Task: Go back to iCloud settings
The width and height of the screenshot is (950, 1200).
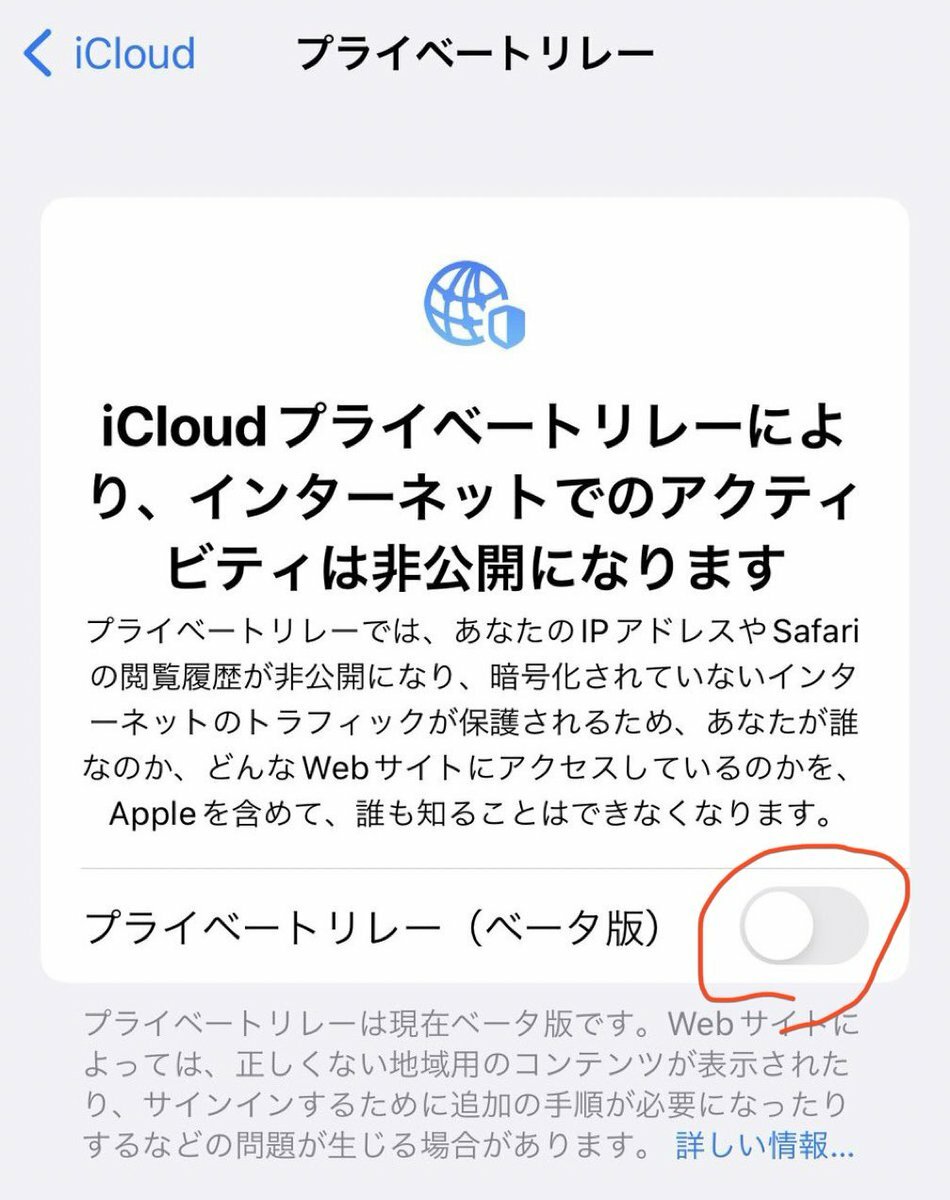Action: [110, 53]
